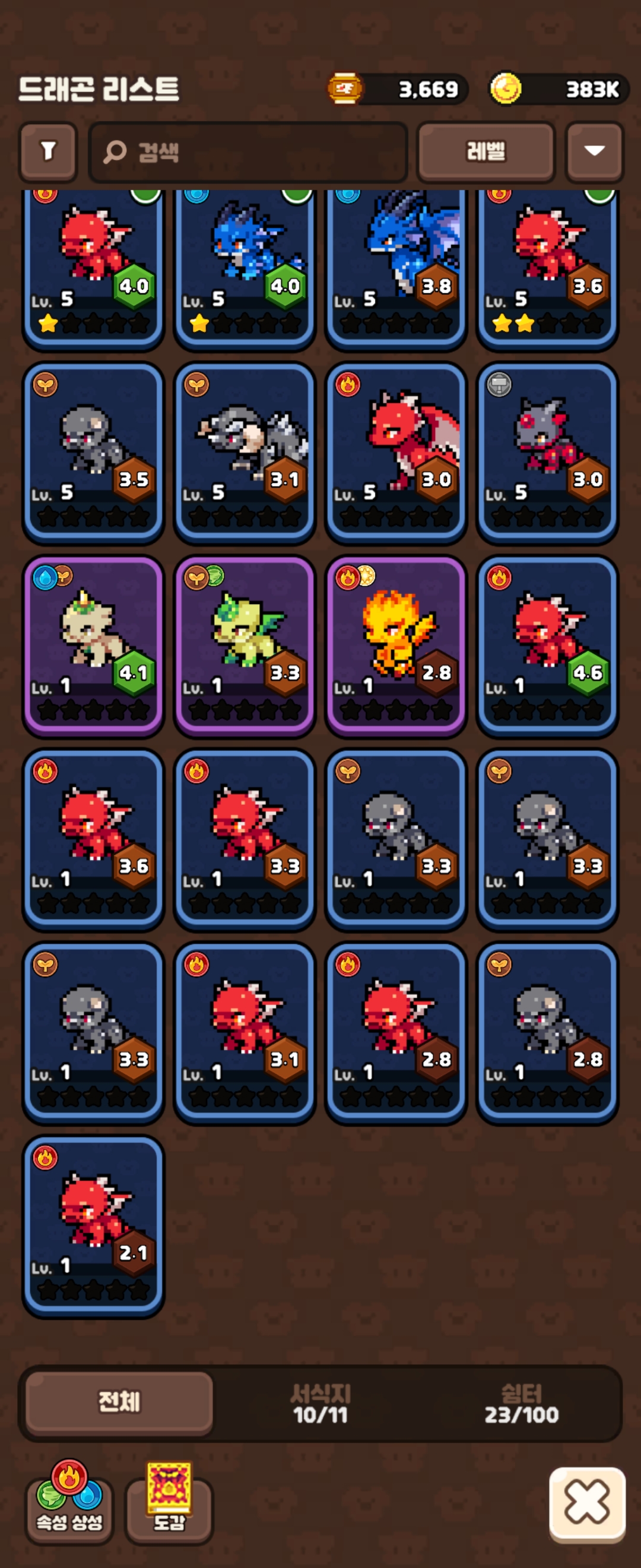Viewport: 641px width, 1568px height.
Task: Open the Lv. 5 gray dragon rated 3.5
Action: tap(93, 453)
